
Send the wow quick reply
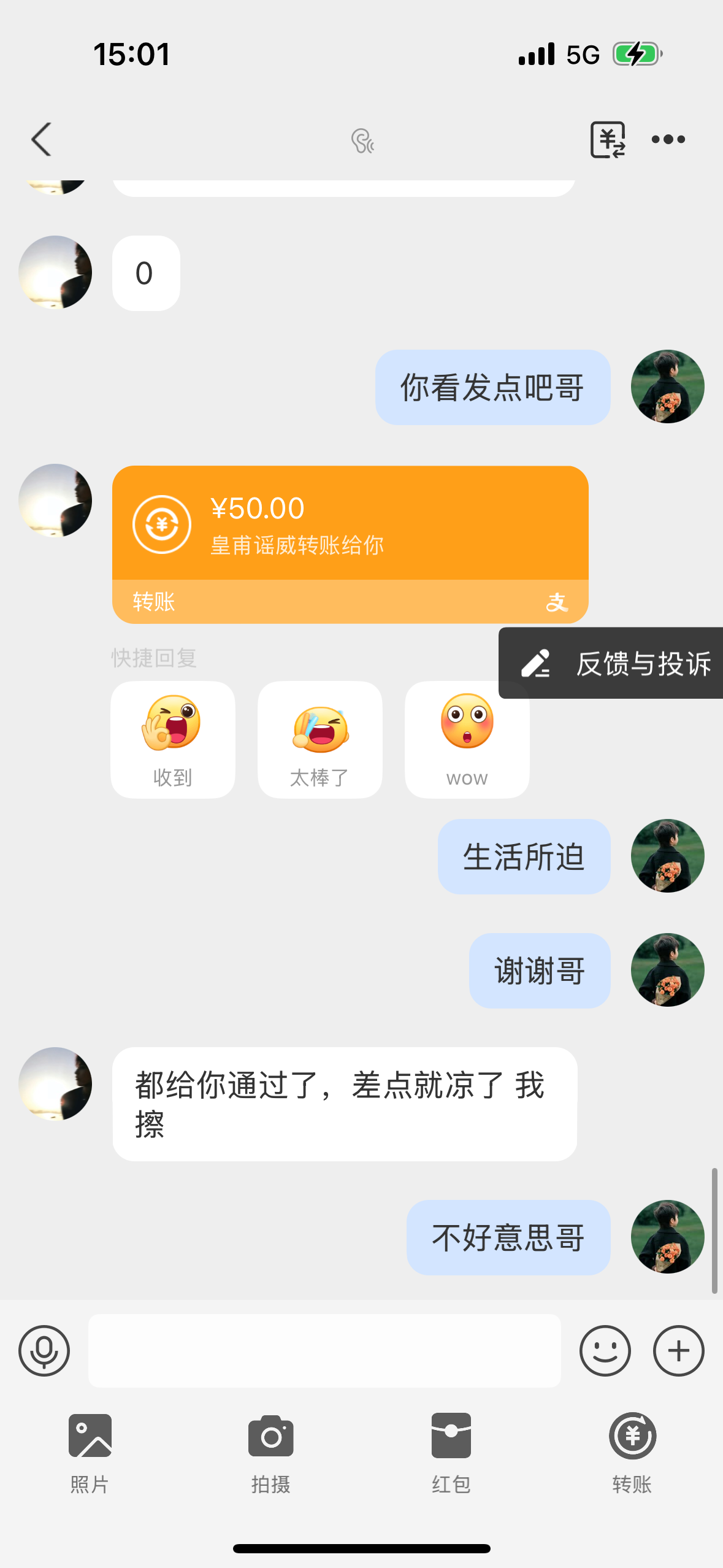click(x=467, y=739)
